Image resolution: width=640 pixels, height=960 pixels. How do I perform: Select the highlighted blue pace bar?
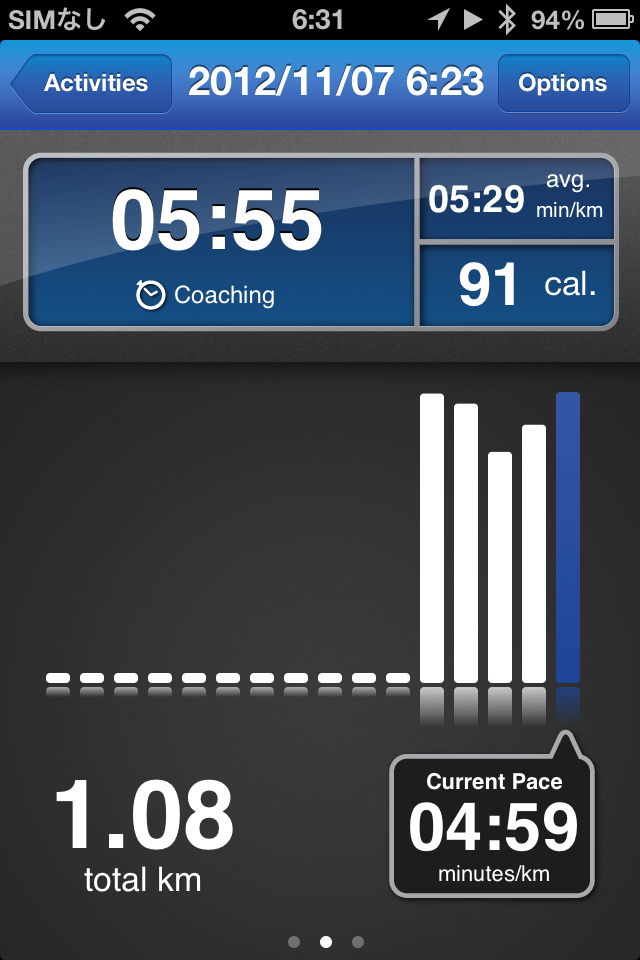(567, 538)
